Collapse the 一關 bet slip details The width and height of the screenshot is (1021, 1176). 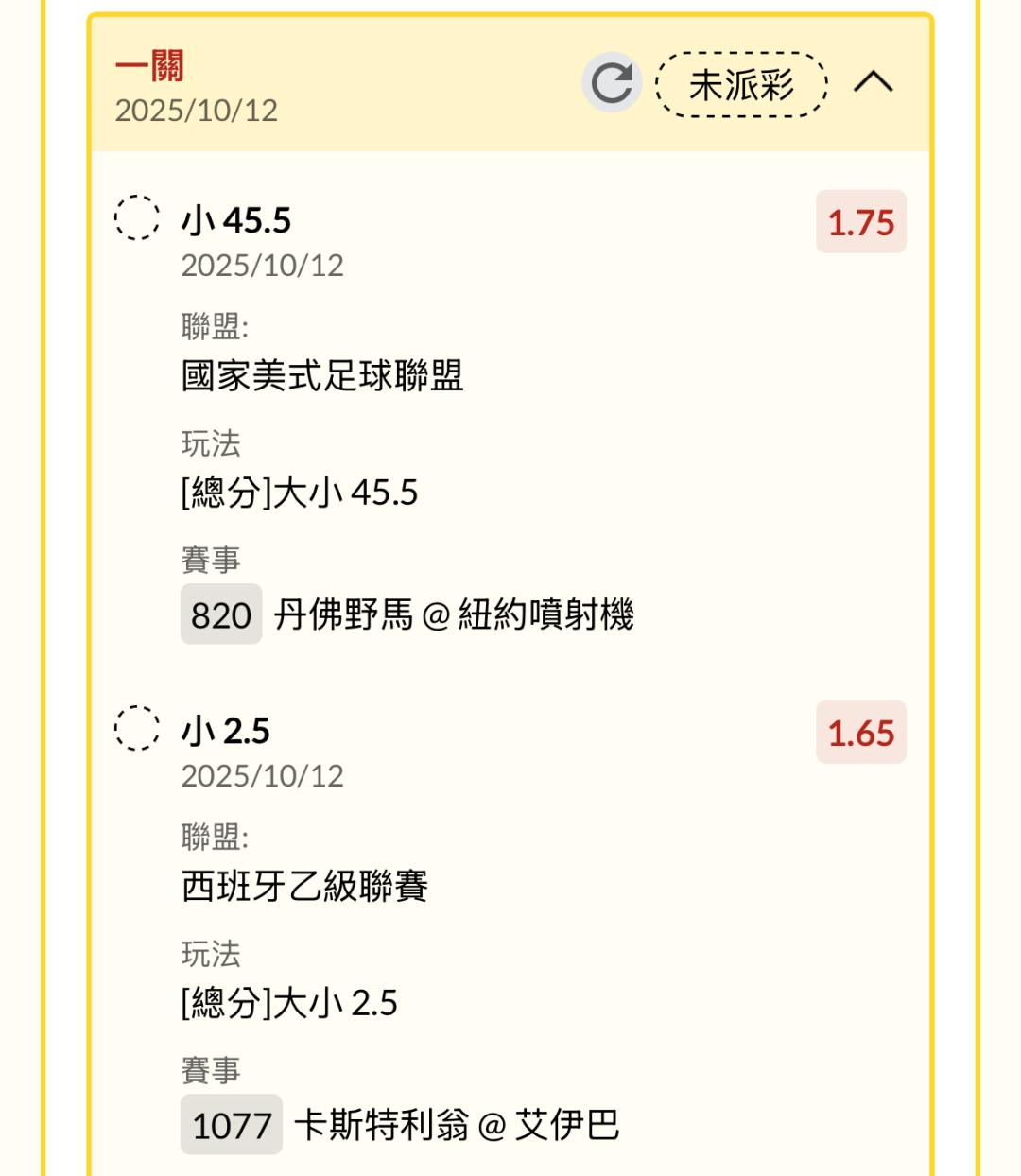(873, 83)
